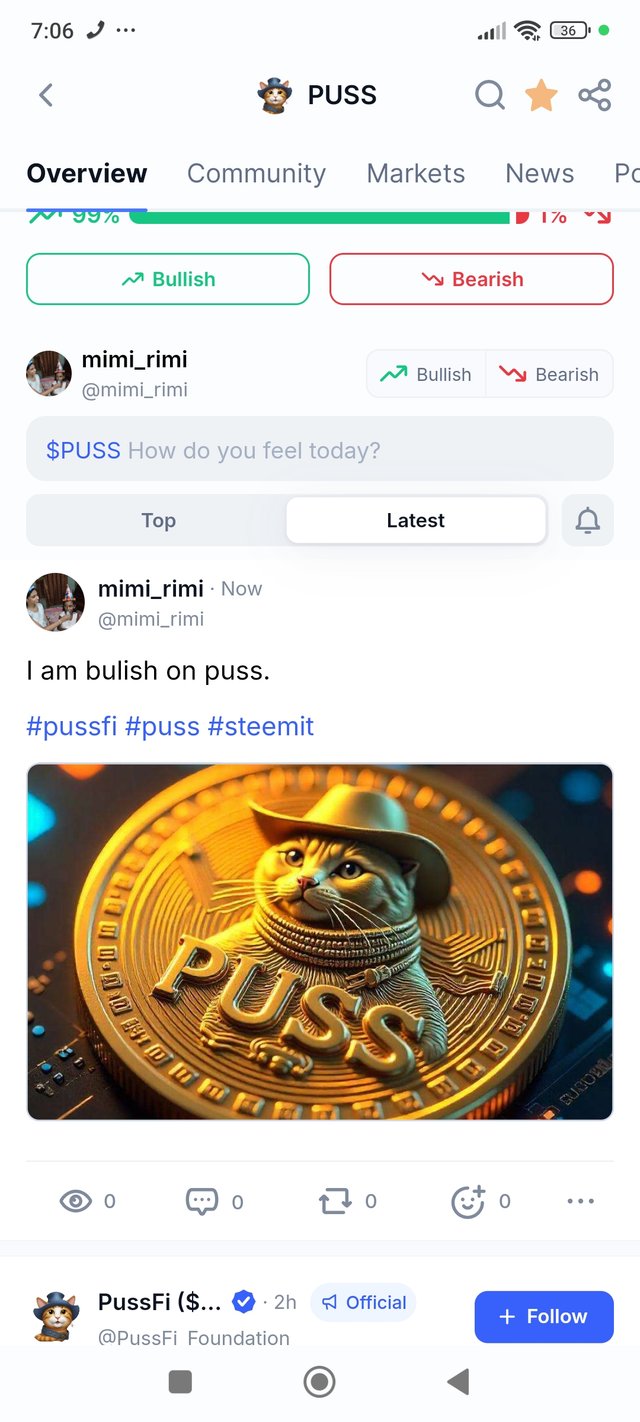
Task: Add an emoji reaction to mimi_rimi's post
Action: pyautogui.click(x=468, y=1201)
